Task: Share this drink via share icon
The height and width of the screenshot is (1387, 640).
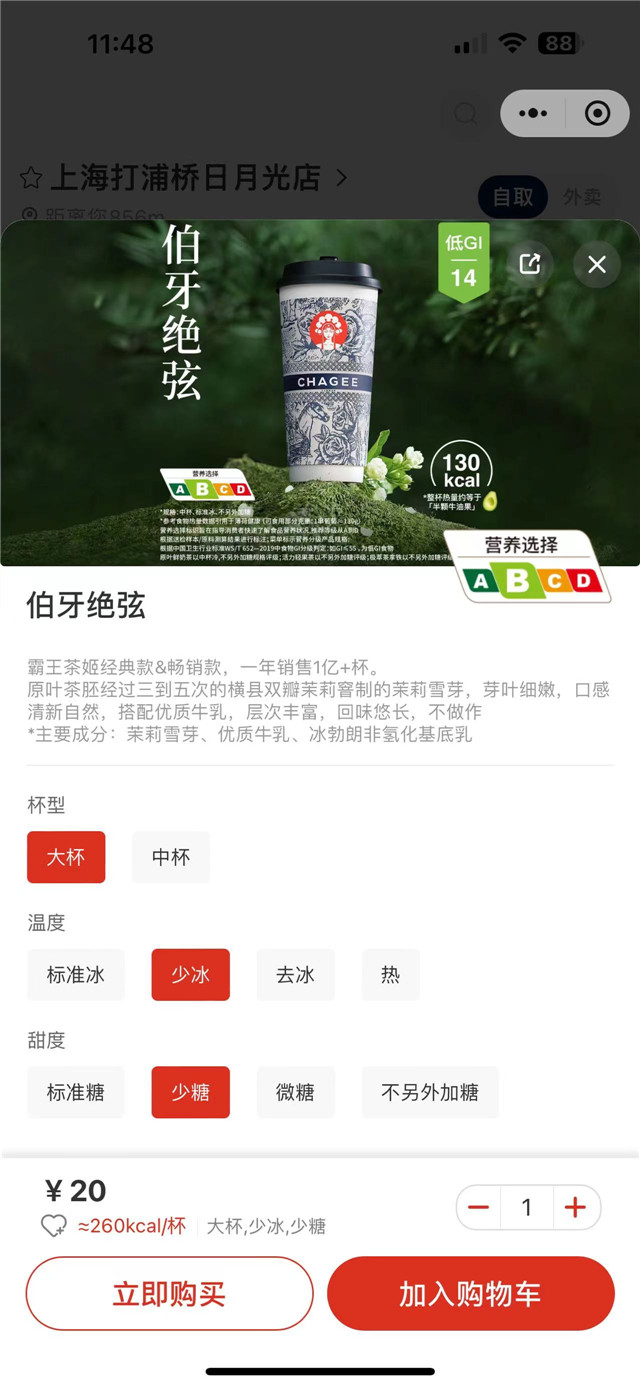Action: 529,264
